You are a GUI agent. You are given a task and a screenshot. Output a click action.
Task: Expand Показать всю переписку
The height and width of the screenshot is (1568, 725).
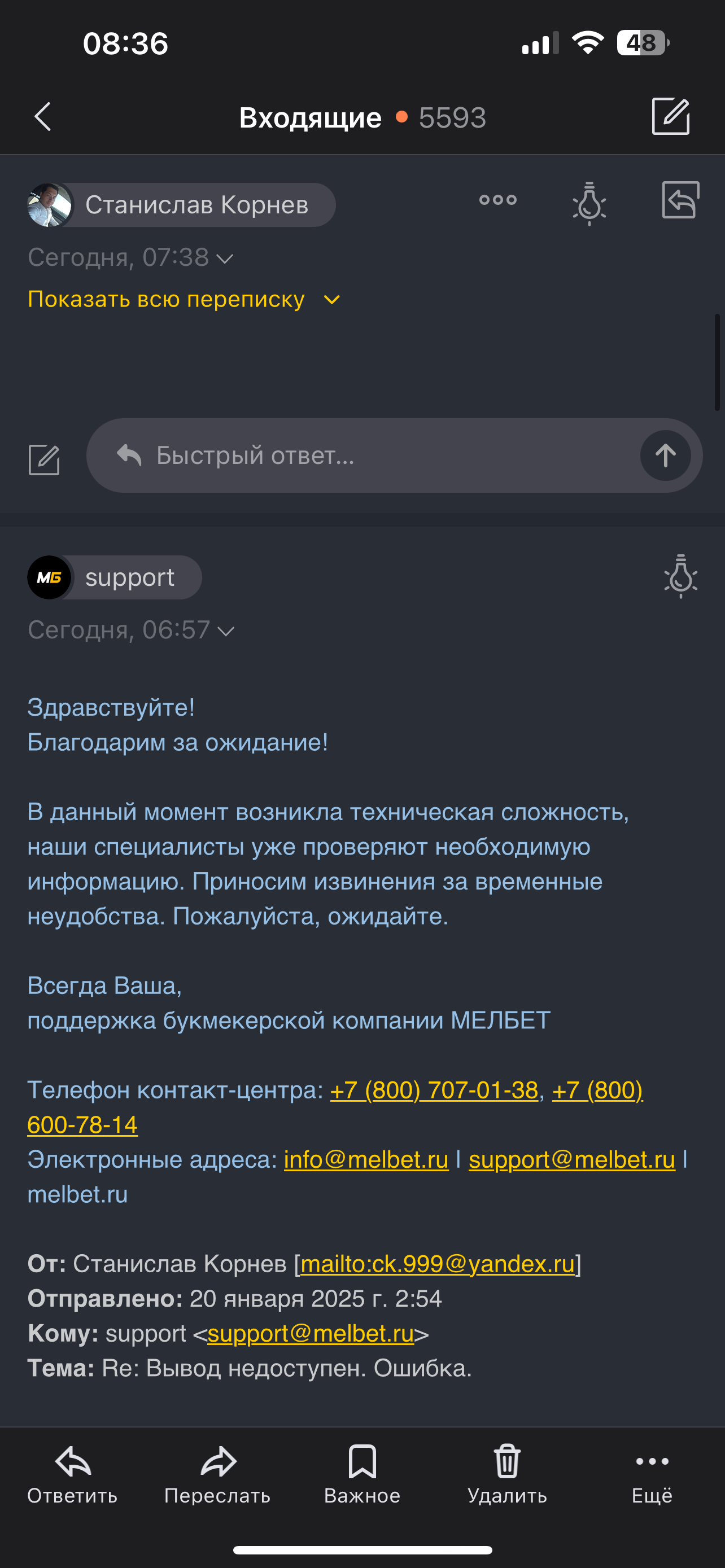(x=182, y=300)
